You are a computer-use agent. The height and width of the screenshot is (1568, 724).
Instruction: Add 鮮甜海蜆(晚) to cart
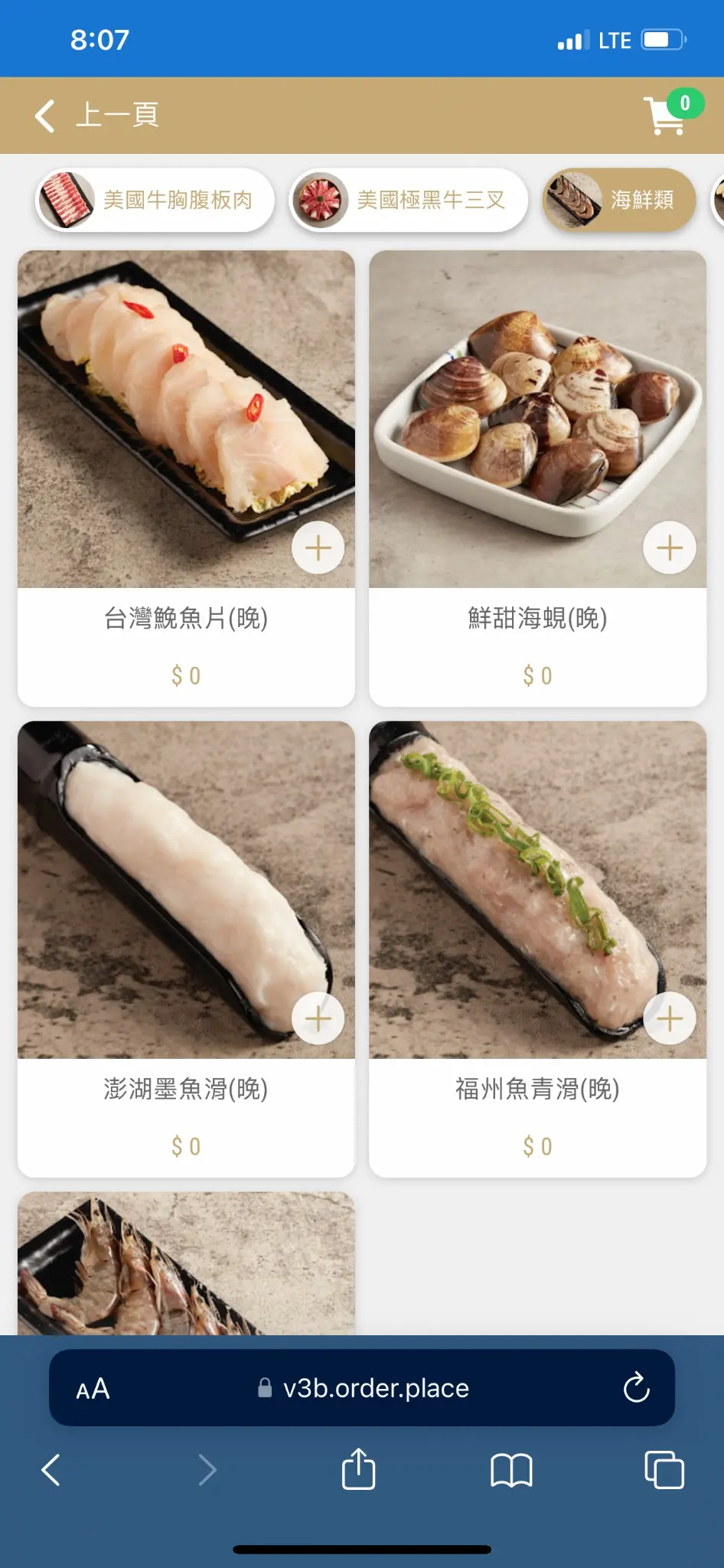[x=669, y=548]
